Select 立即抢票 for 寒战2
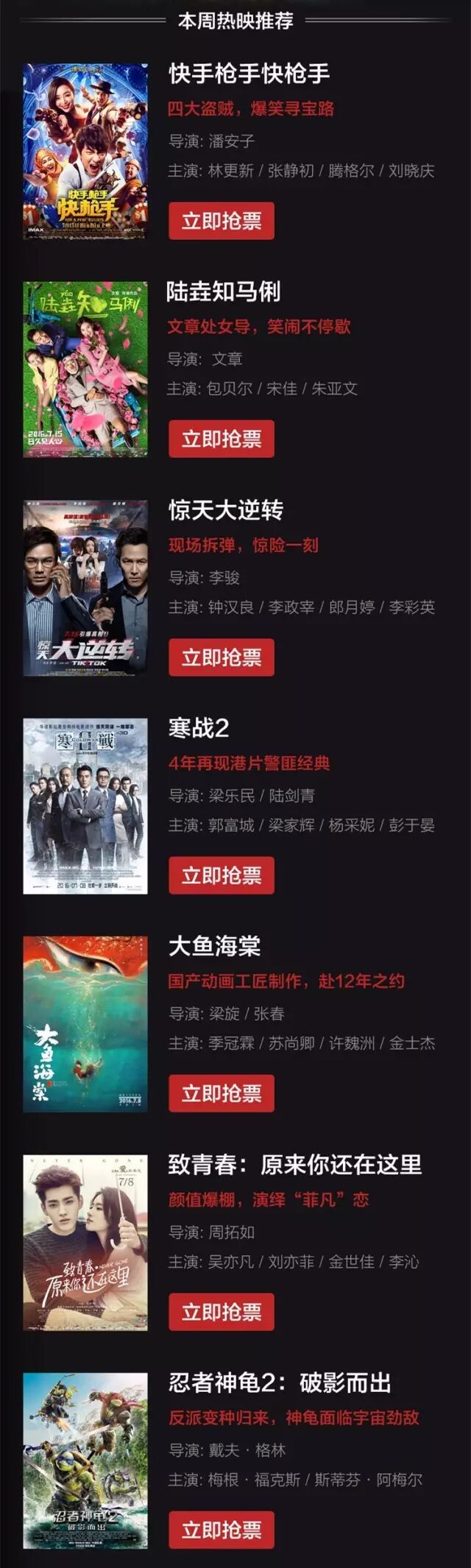Image resolution: width=471 pixels, height=1568 pixels. point(222,875)
